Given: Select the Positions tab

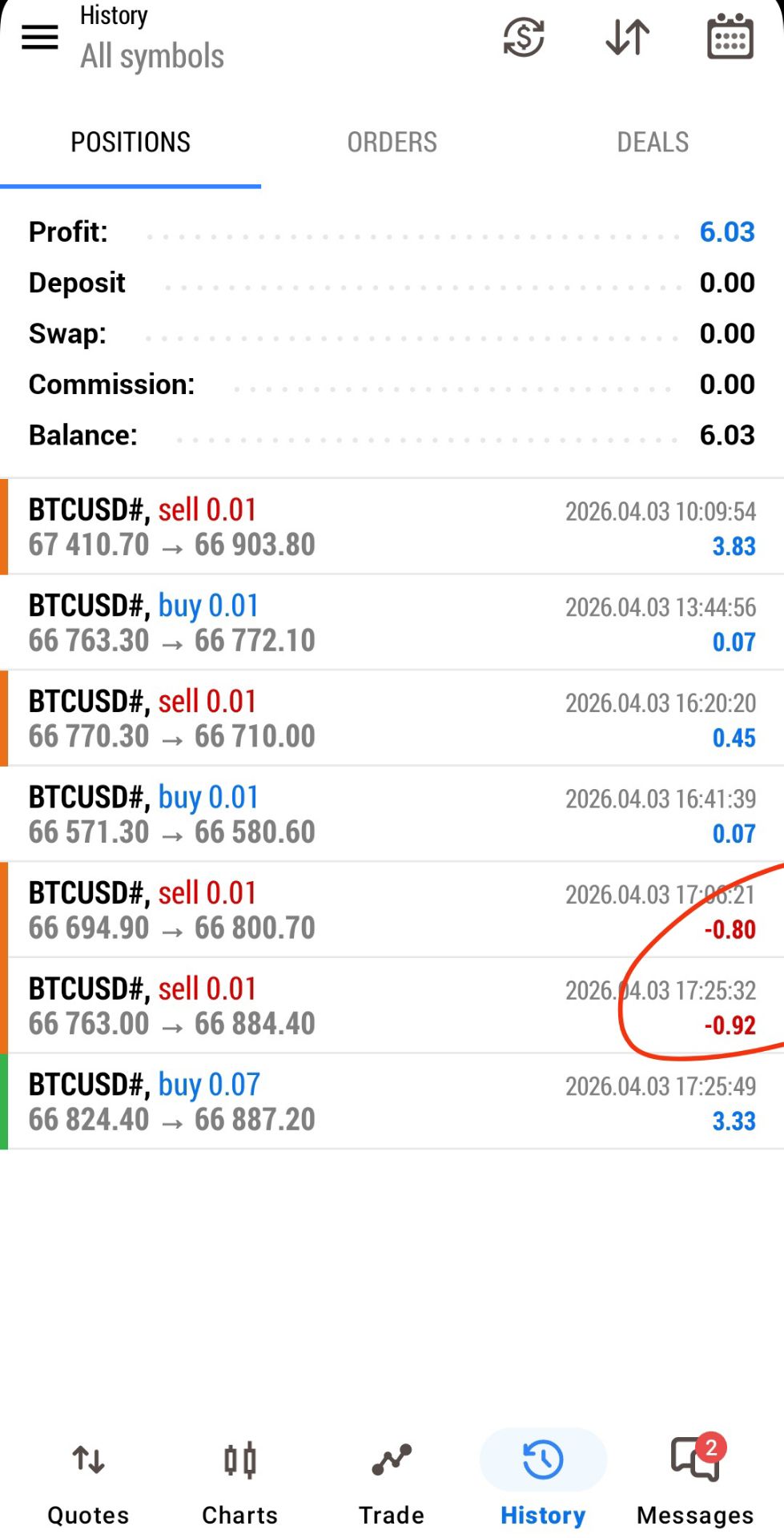Looking at the screenshot, I should click(131, 143).
